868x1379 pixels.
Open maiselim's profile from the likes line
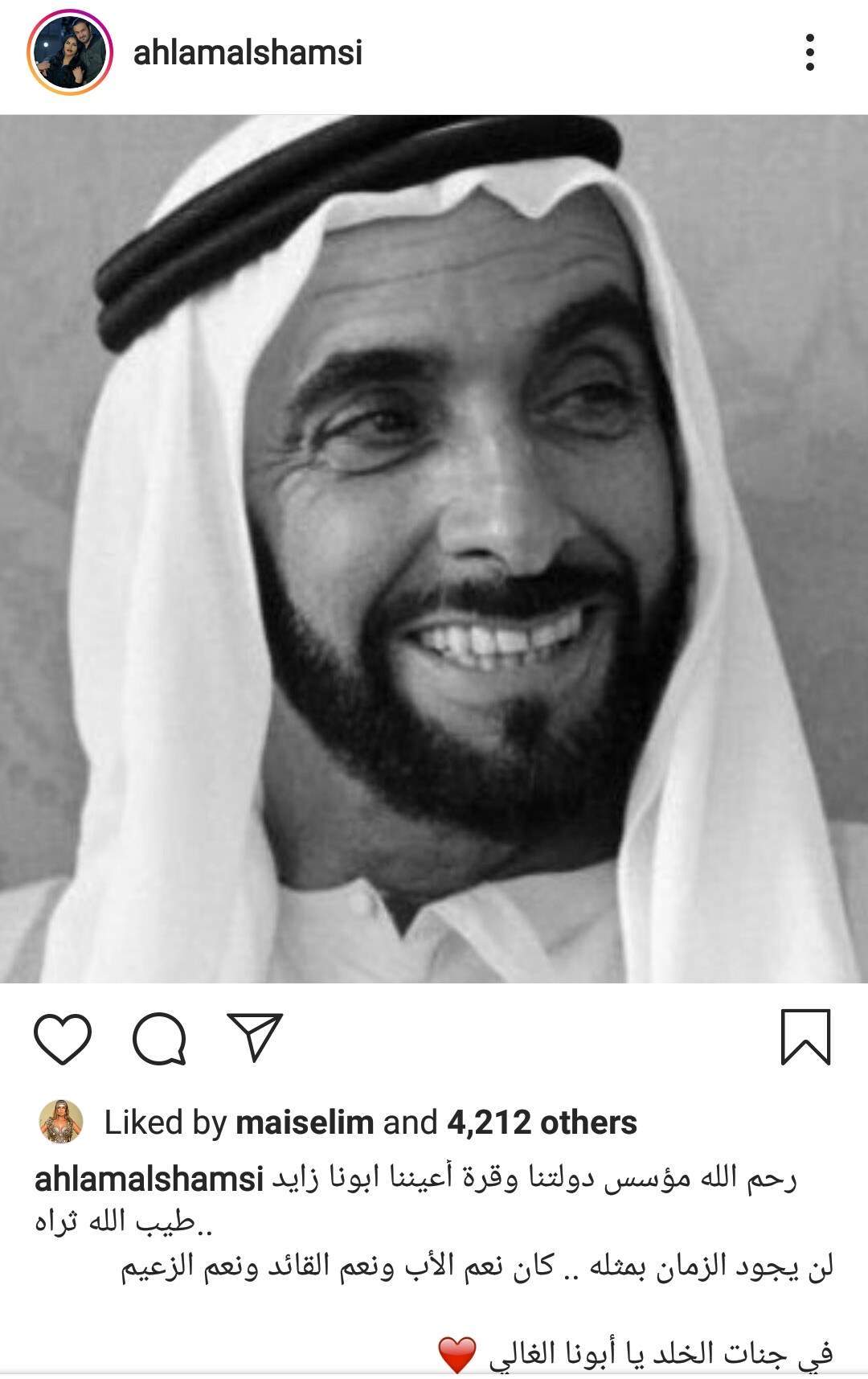(305, 1122)
